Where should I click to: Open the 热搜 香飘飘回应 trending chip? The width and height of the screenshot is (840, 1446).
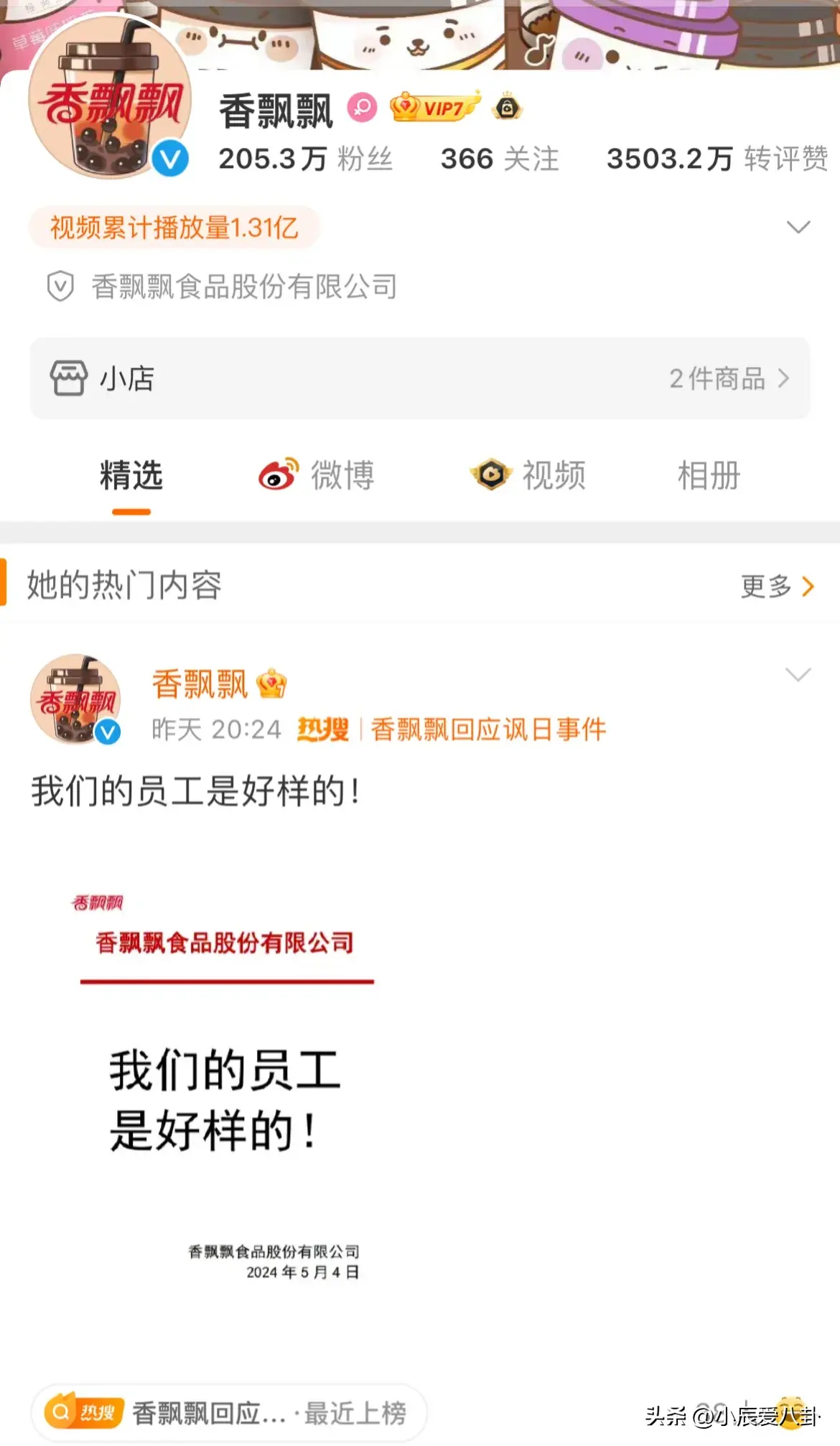tap(228, 1412)
